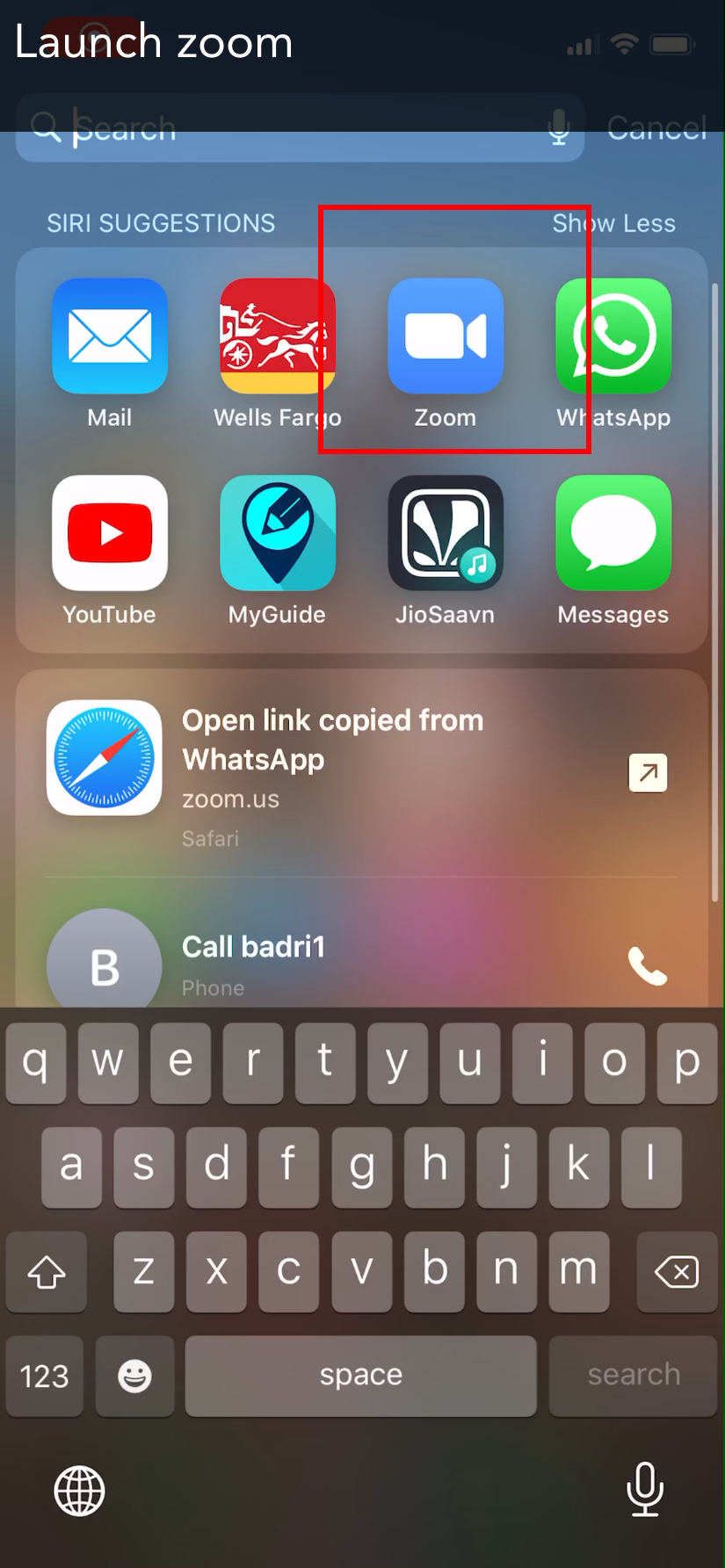This screenshot has width=725, height=1568.
Task: Tap the keyboard search key
Action: click(633, 1376)
